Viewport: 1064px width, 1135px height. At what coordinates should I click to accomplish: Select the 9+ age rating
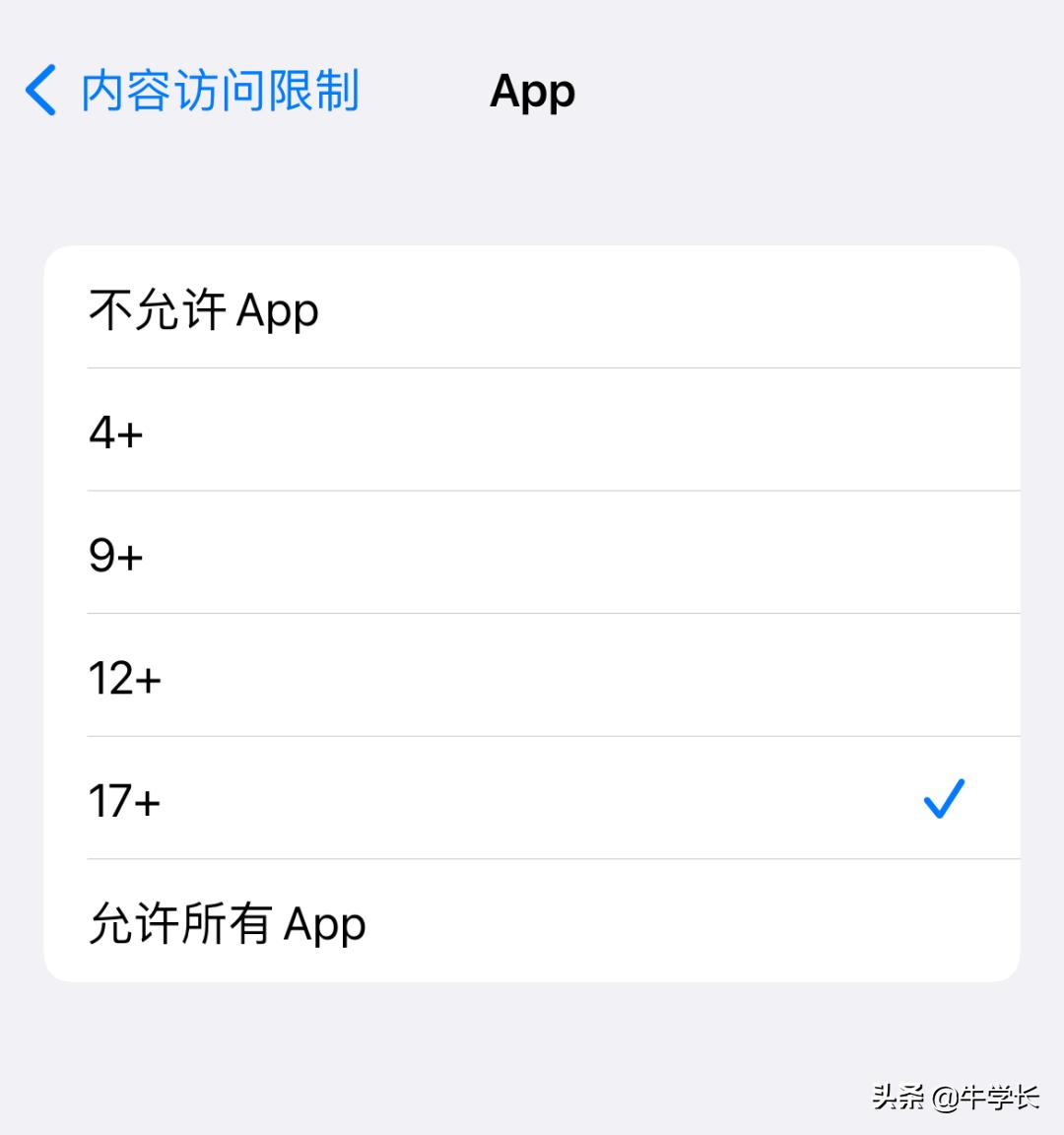(532, 553)
